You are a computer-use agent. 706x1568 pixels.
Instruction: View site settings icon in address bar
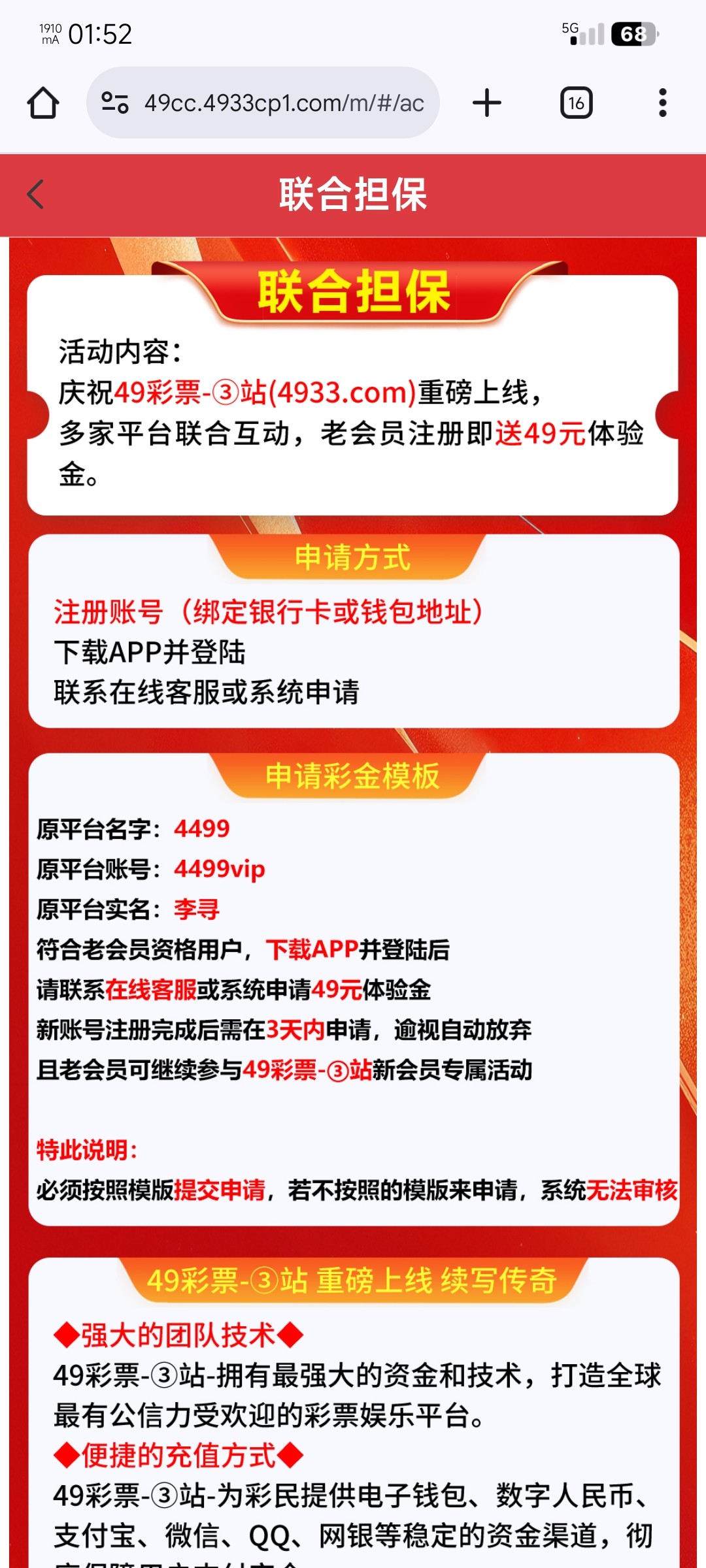tap(115, 103)
